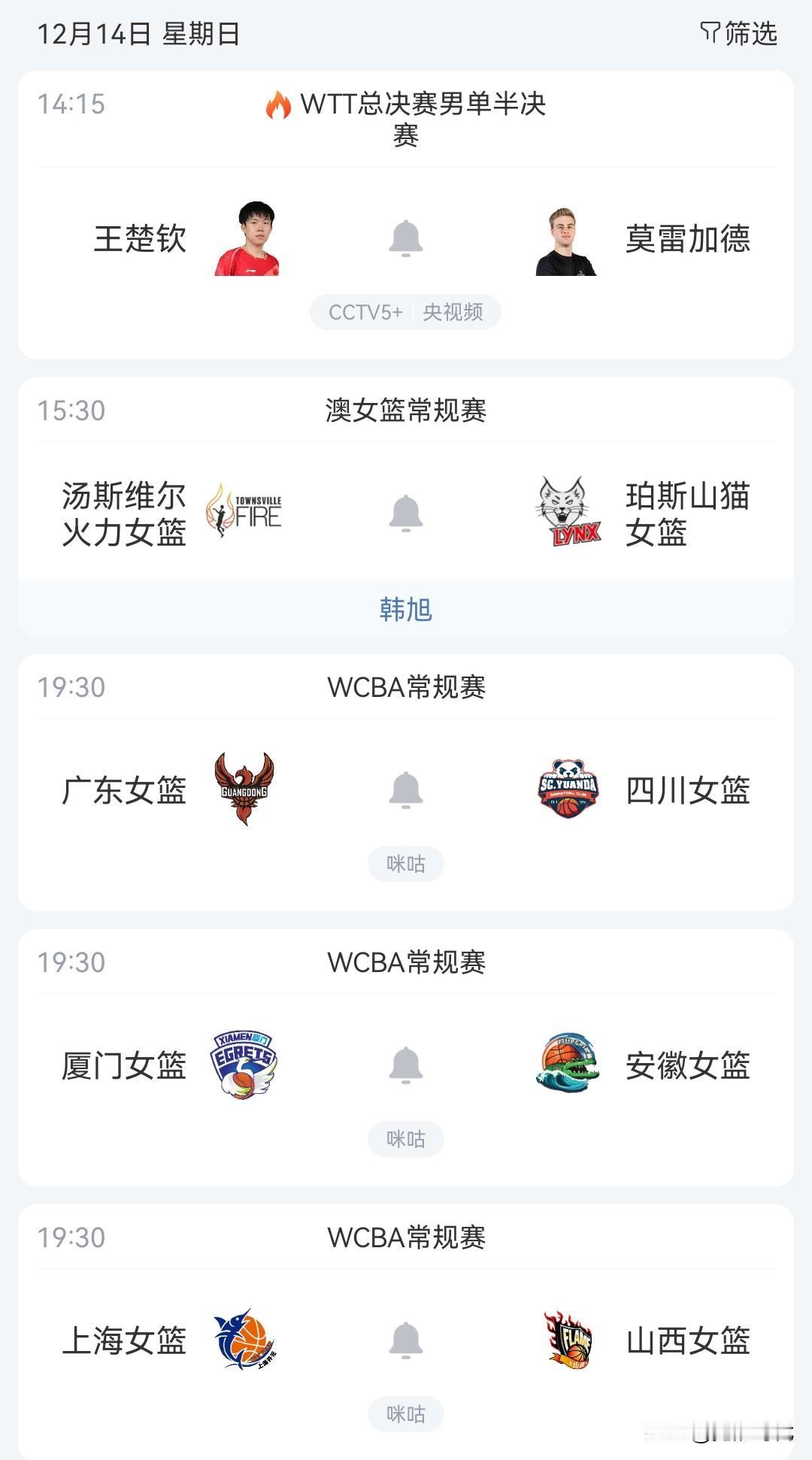Open 咪咕 under 厦门女篮 vs 安徽女篮
The height and width of the screenshot is (1460, 812).
[406, 1139]
